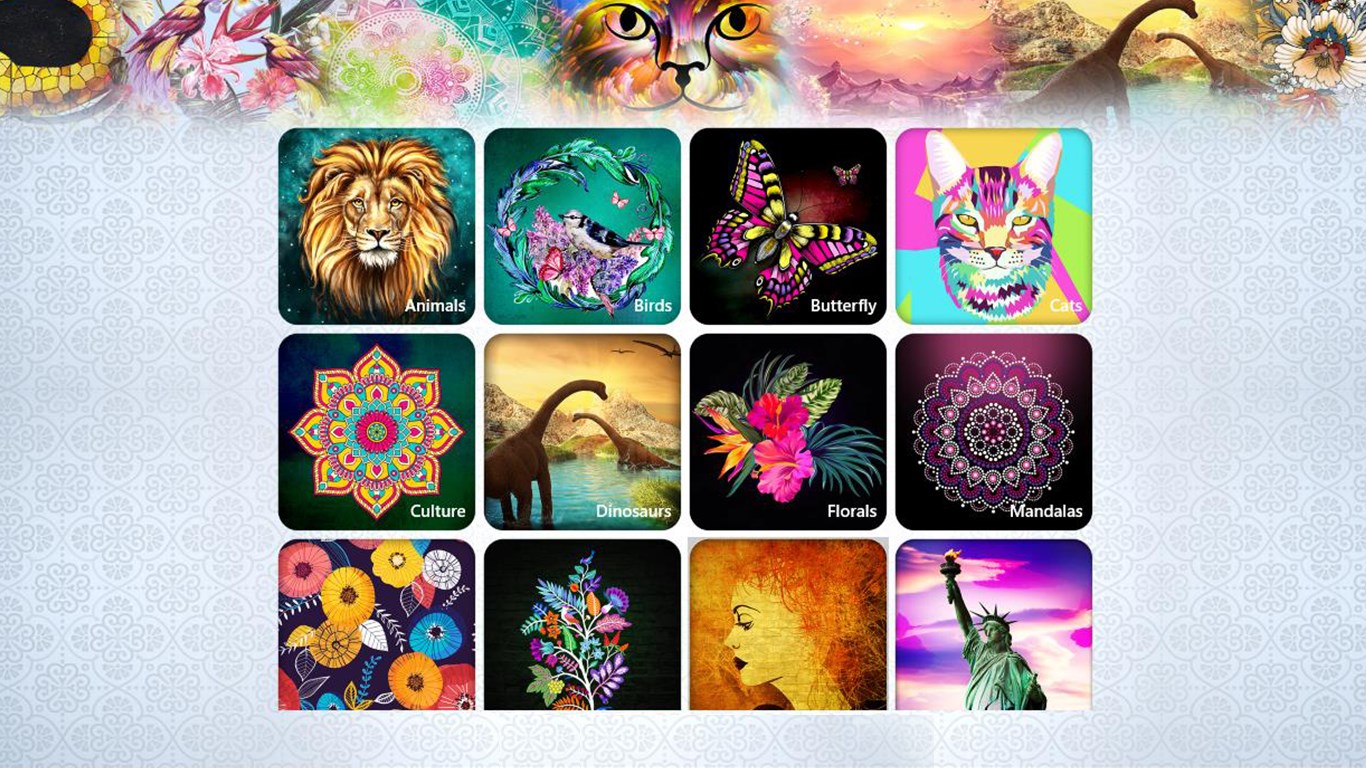Open the Butterfly category
Image resolution: width=1366 pixels, height=768 pixels.
(x=788, y=226)
